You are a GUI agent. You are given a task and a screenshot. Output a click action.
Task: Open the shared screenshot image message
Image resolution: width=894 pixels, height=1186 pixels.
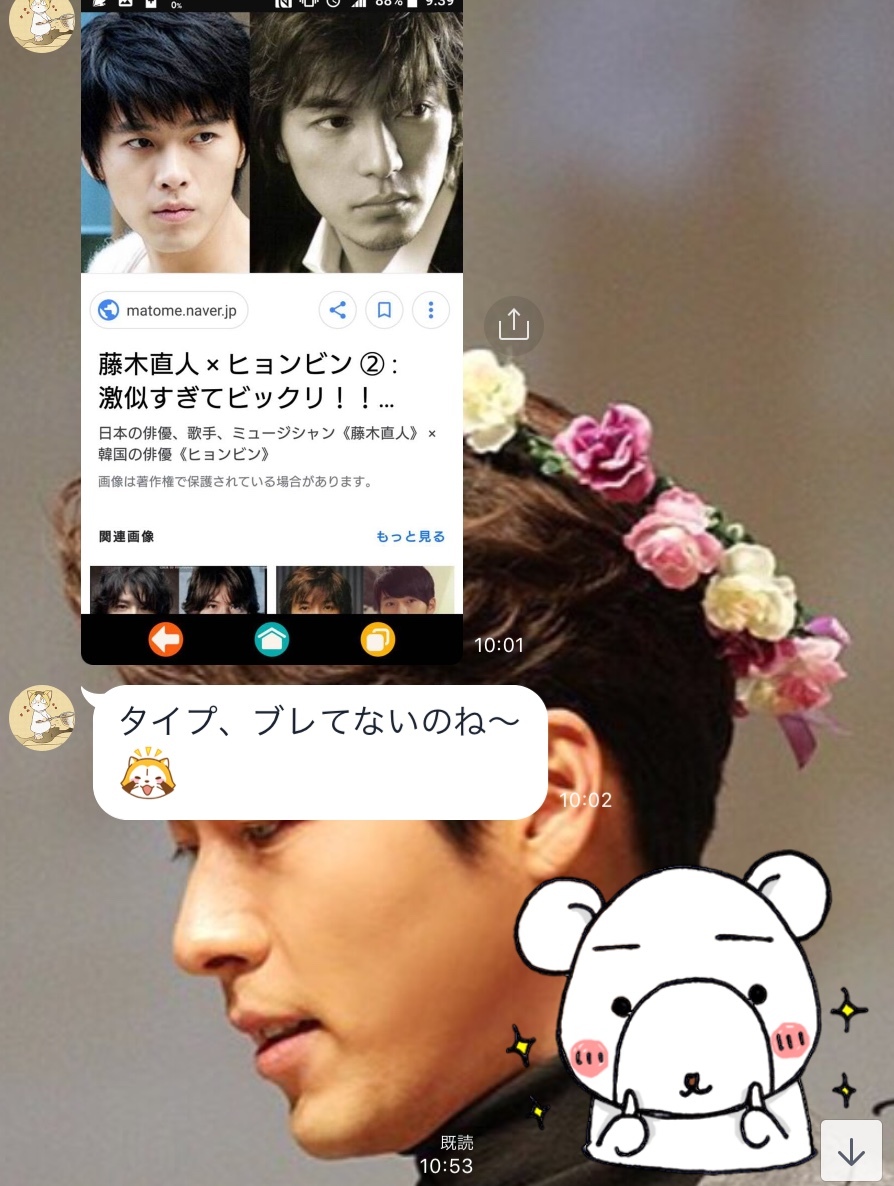point(271,330)
